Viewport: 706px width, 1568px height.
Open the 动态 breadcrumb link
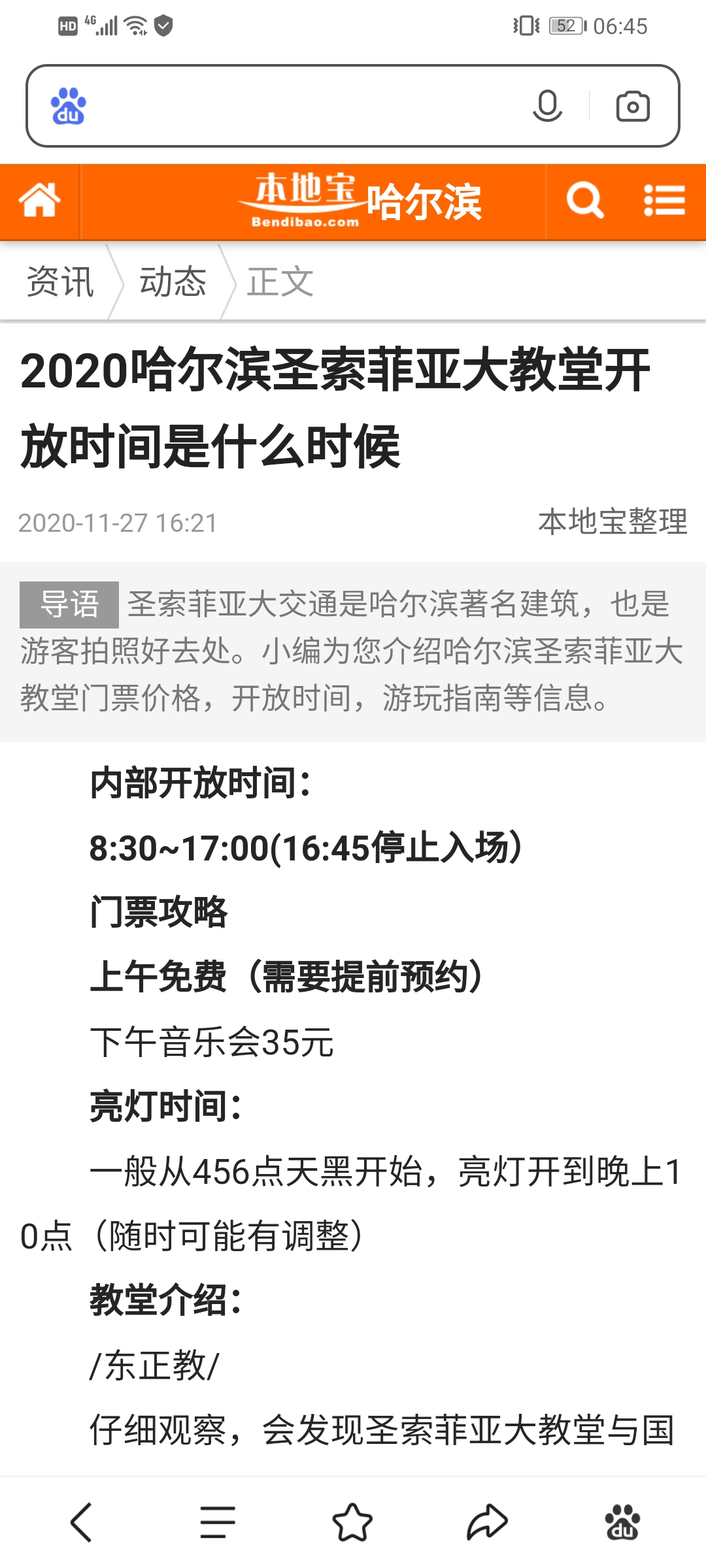(173, 282)
